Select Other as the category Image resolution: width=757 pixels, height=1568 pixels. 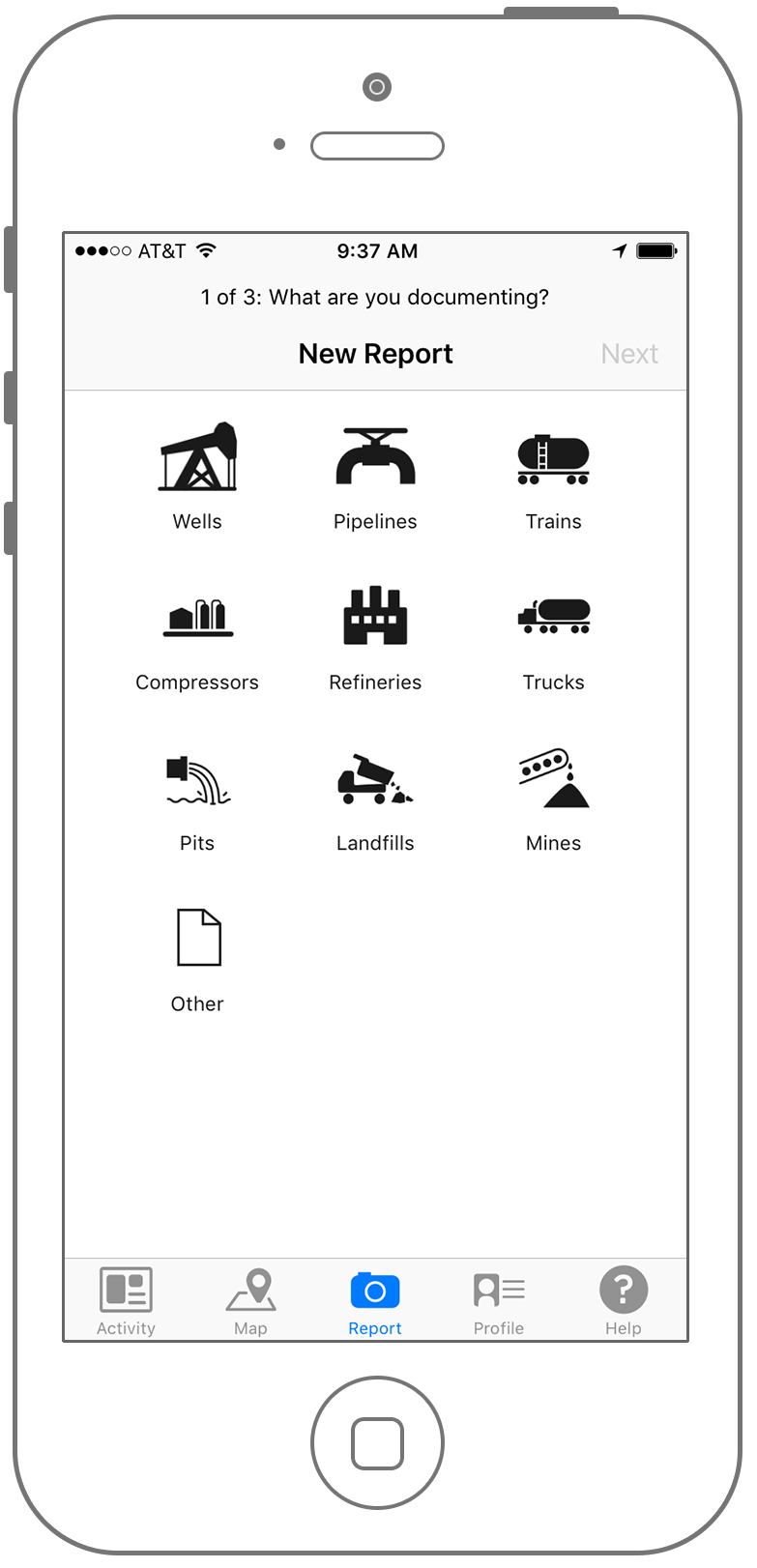tap(197, 957)
